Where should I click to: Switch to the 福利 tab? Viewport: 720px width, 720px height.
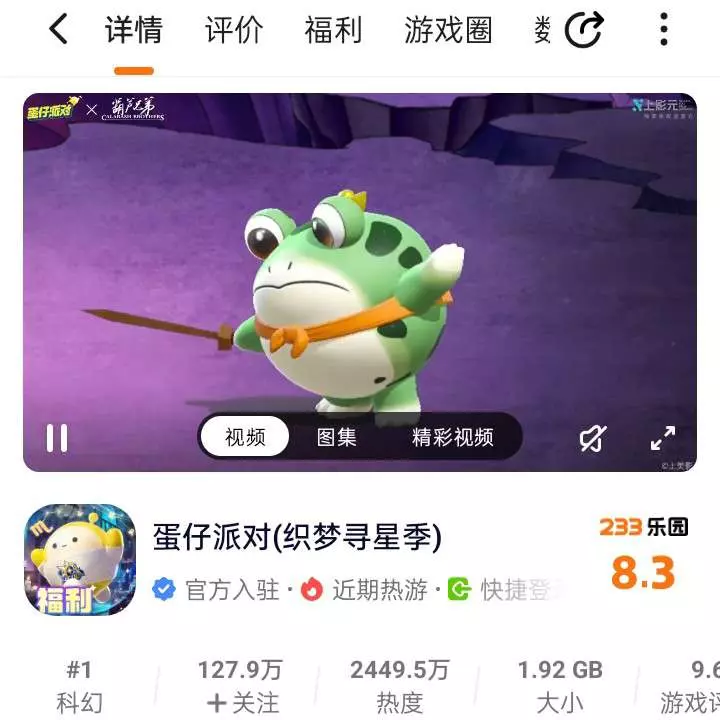pos(334,31)
